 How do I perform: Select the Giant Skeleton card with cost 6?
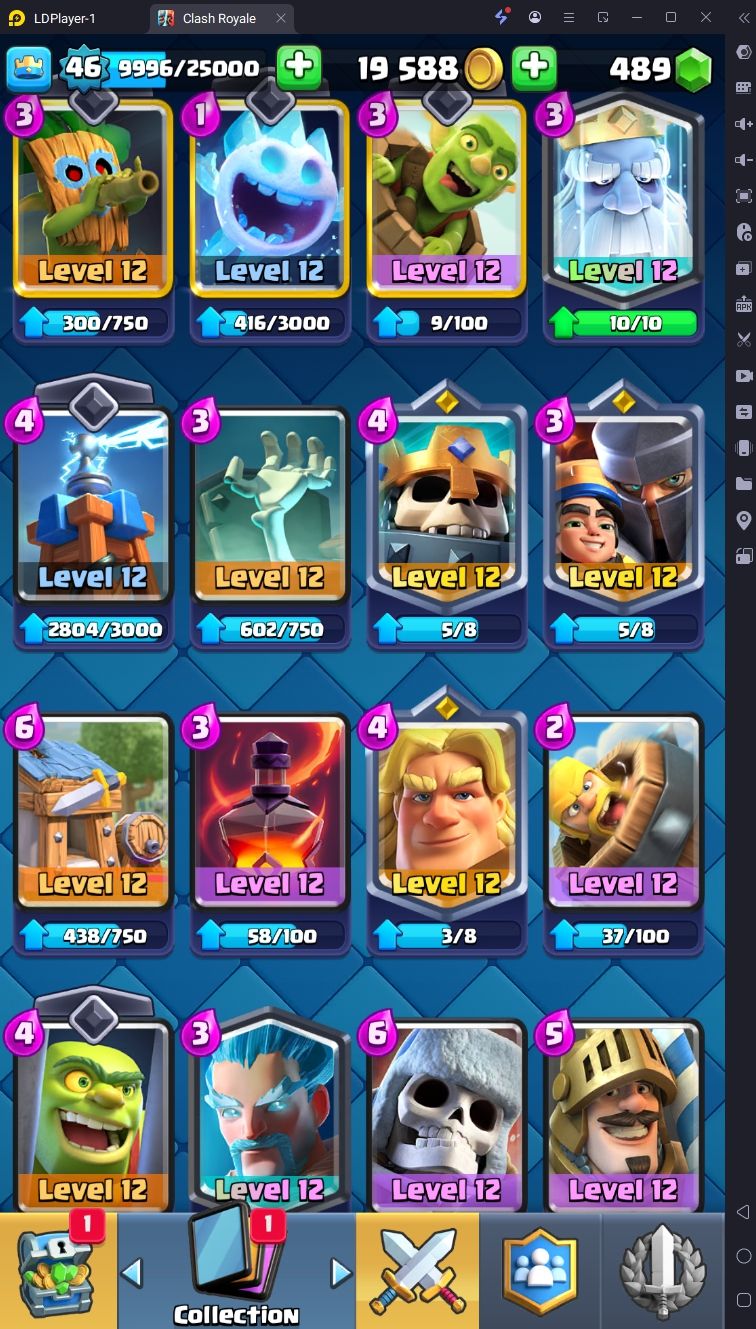(446, 1115)
